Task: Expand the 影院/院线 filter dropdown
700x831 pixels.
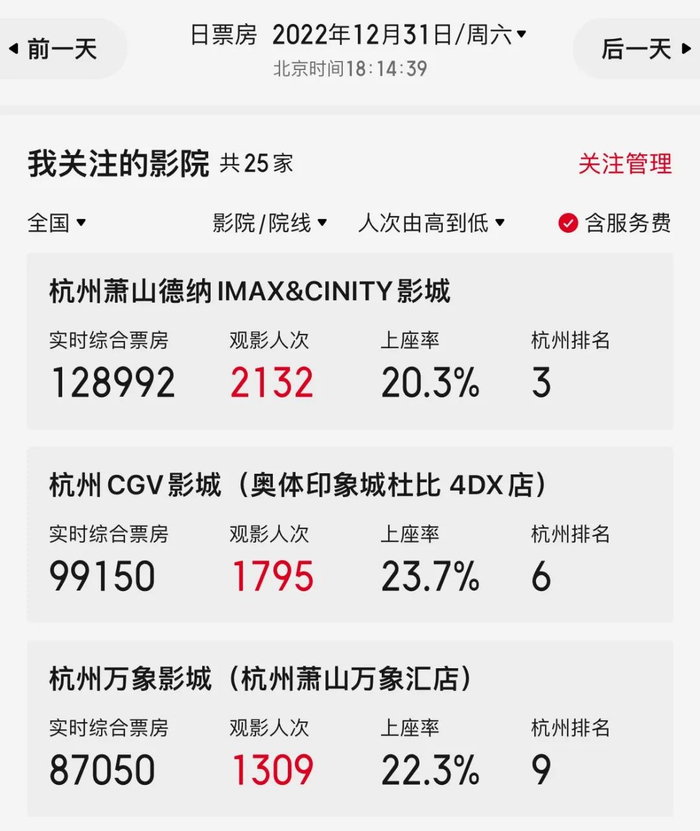Action: 270,223
